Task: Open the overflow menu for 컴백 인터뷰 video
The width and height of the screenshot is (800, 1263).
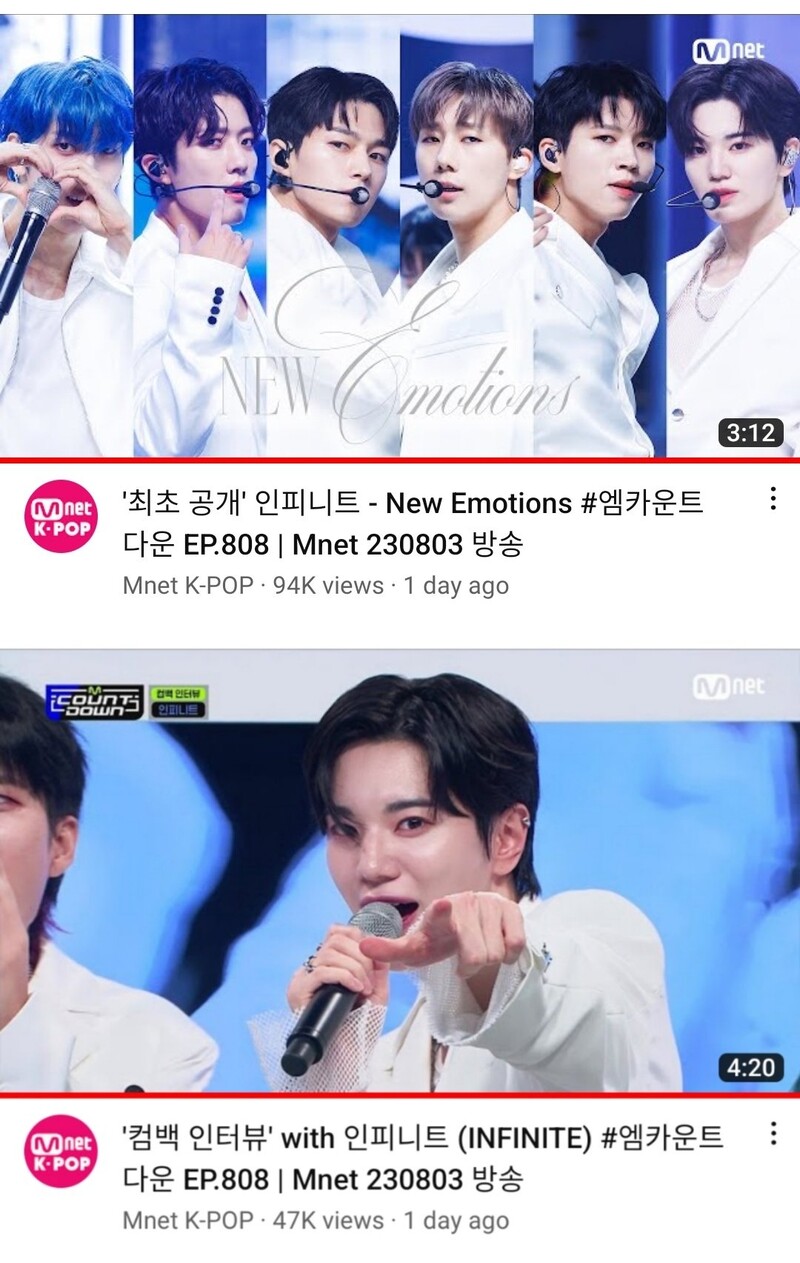Action: coord(772,1133)
